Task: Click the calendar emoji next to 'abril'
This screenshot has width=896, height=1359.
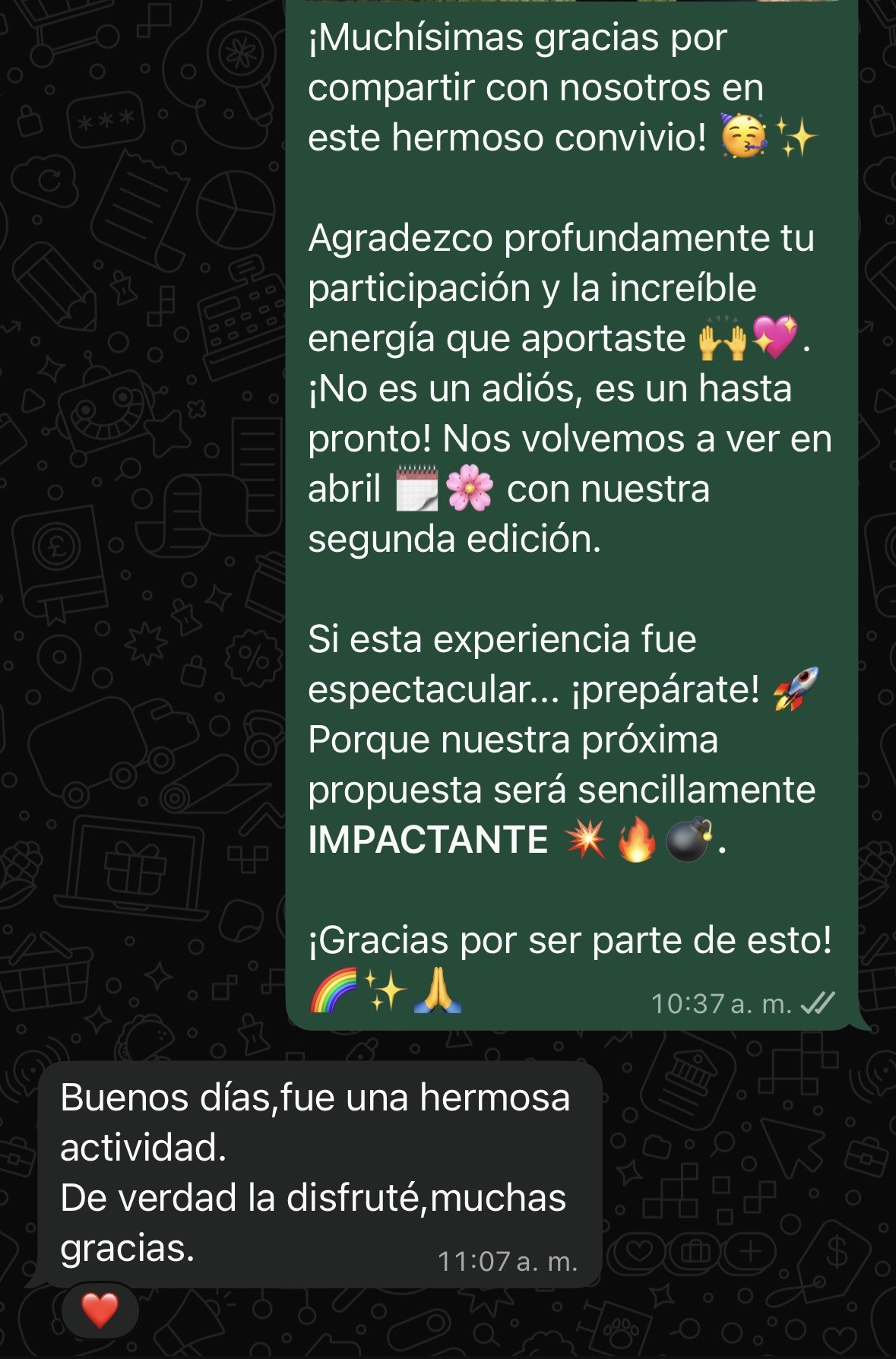Action: (x=416, y=489)
